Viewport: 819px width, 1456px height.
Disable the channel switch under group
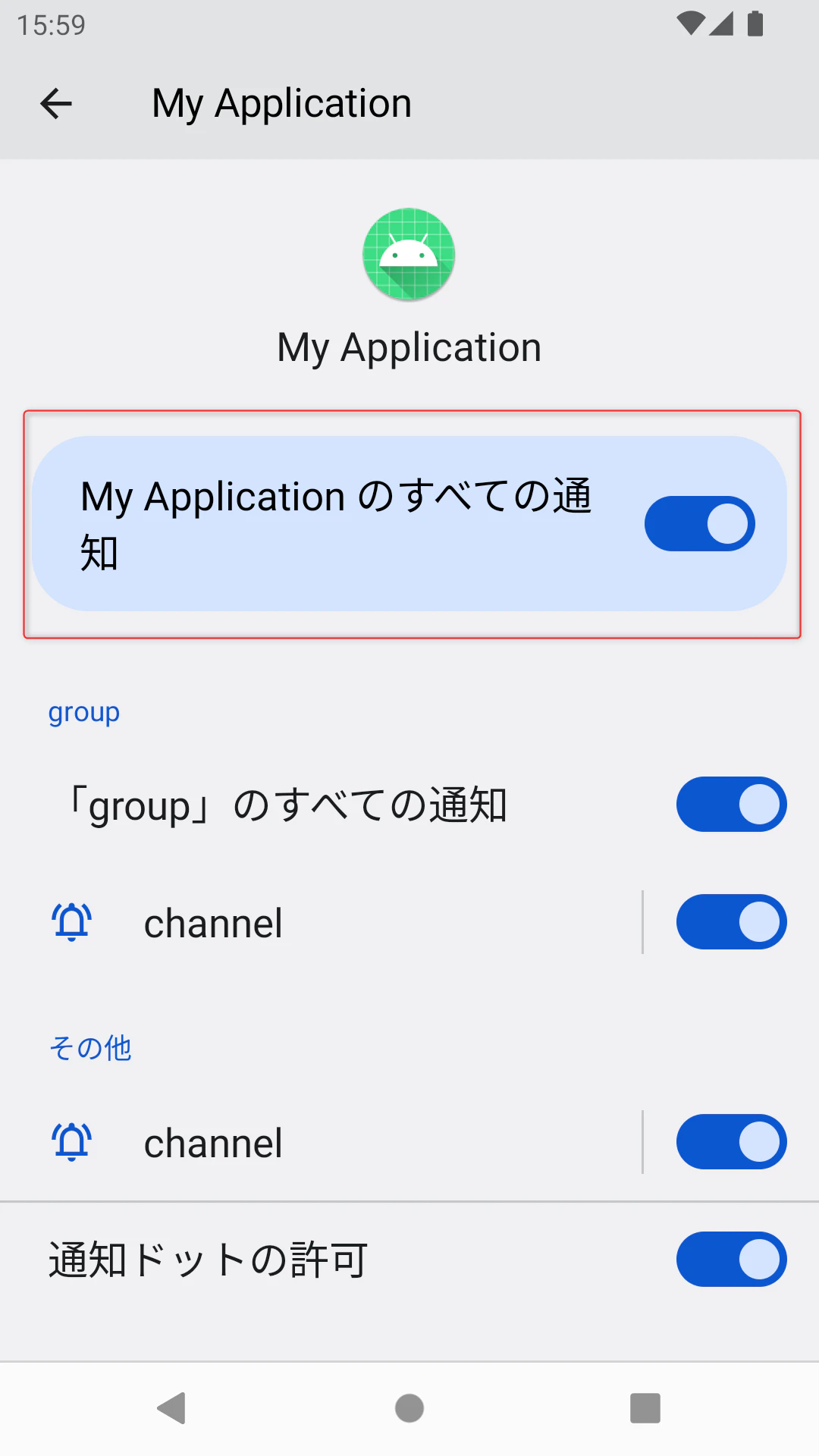731,922
